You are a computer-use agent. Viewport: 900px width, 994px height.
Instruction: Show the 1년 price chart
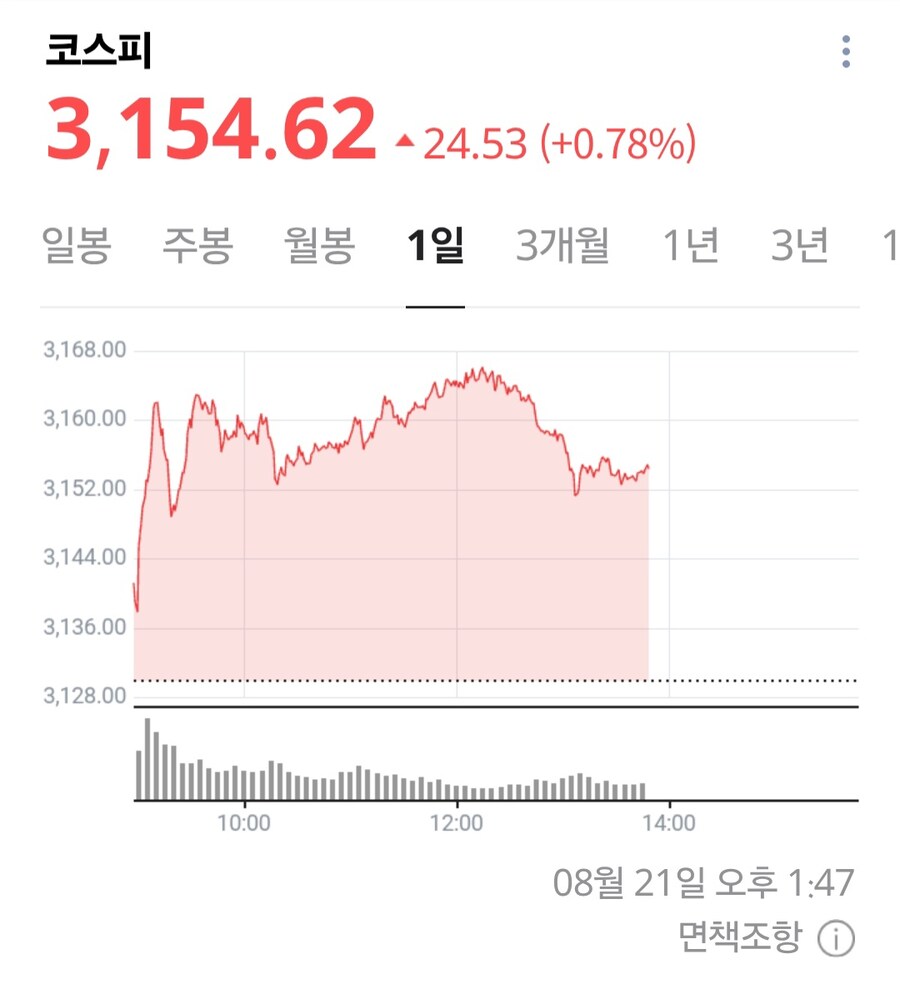click(x=692, y=245)
